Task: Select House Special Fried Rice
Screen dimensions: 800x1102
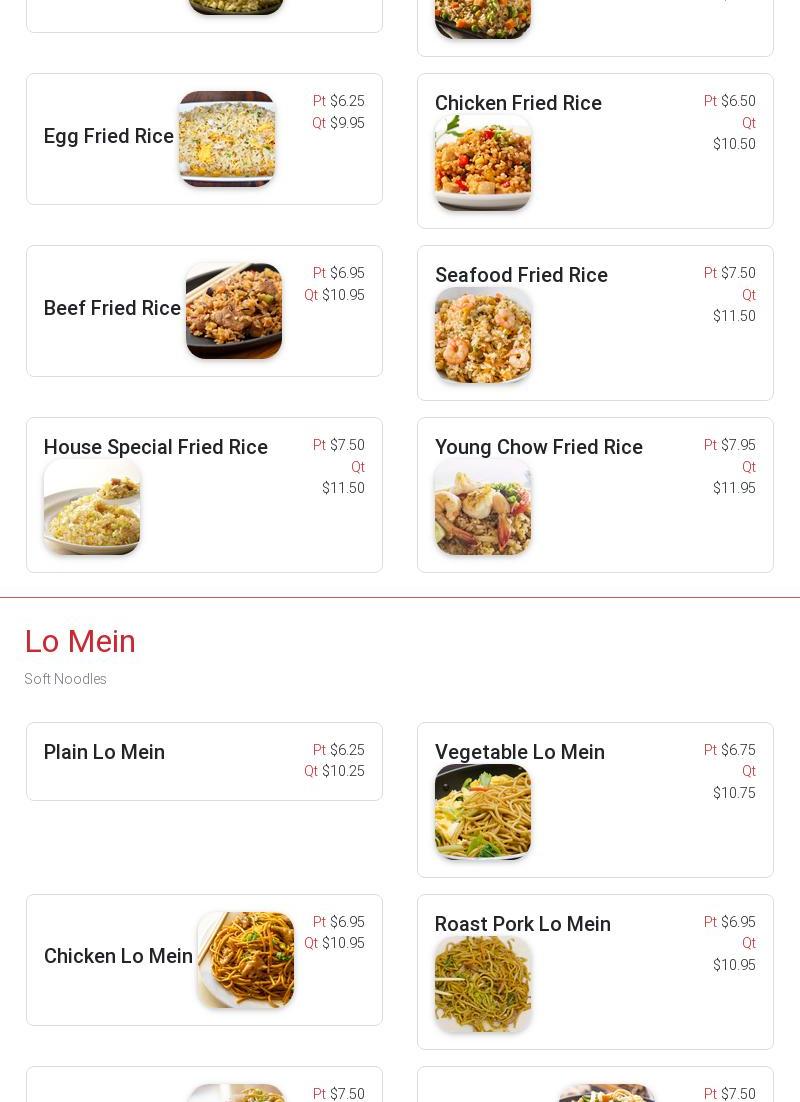Action: point(204,495)
